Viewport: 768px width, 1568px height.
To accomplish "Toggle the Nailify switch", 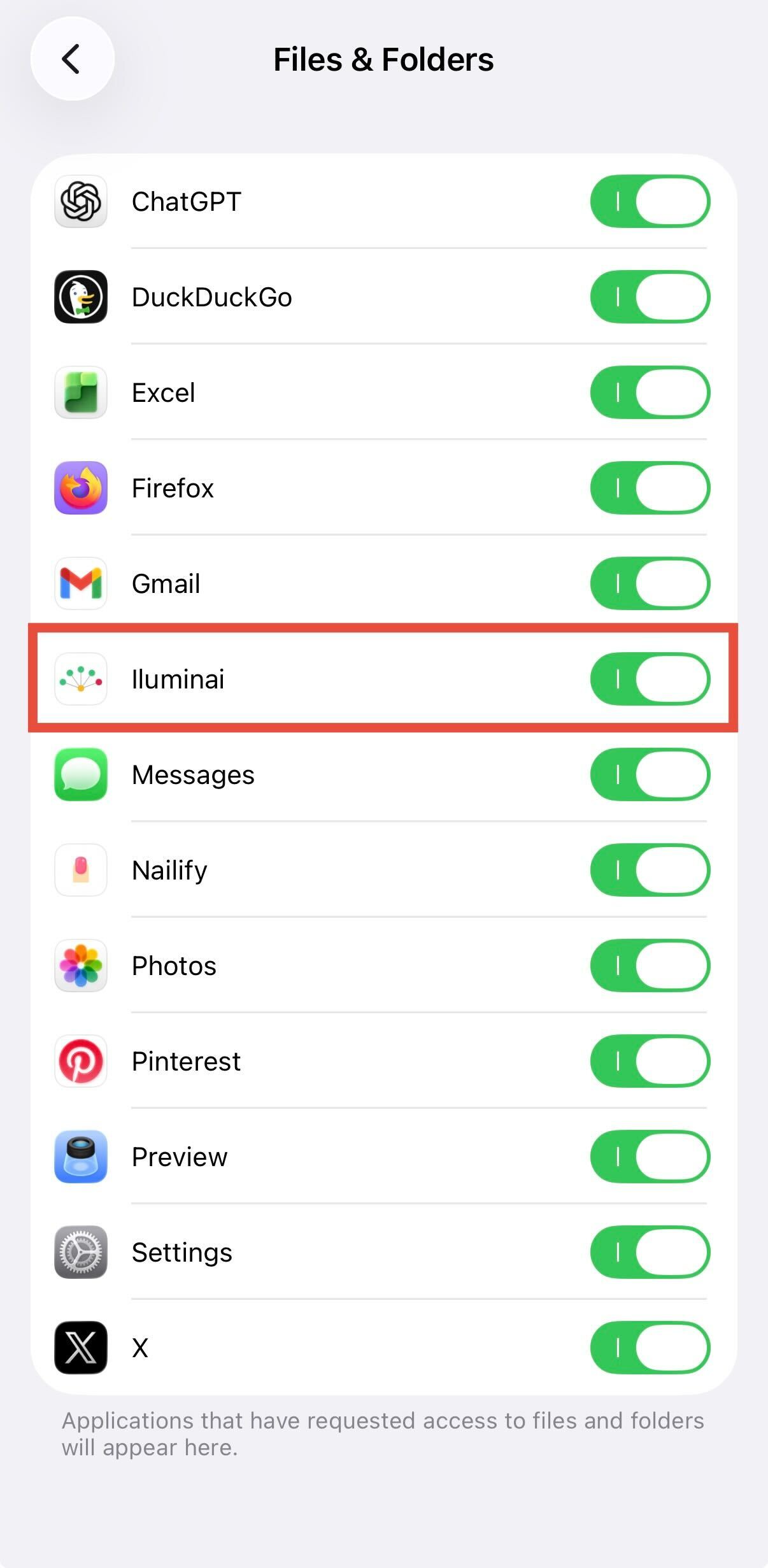I will pos(650,870).
